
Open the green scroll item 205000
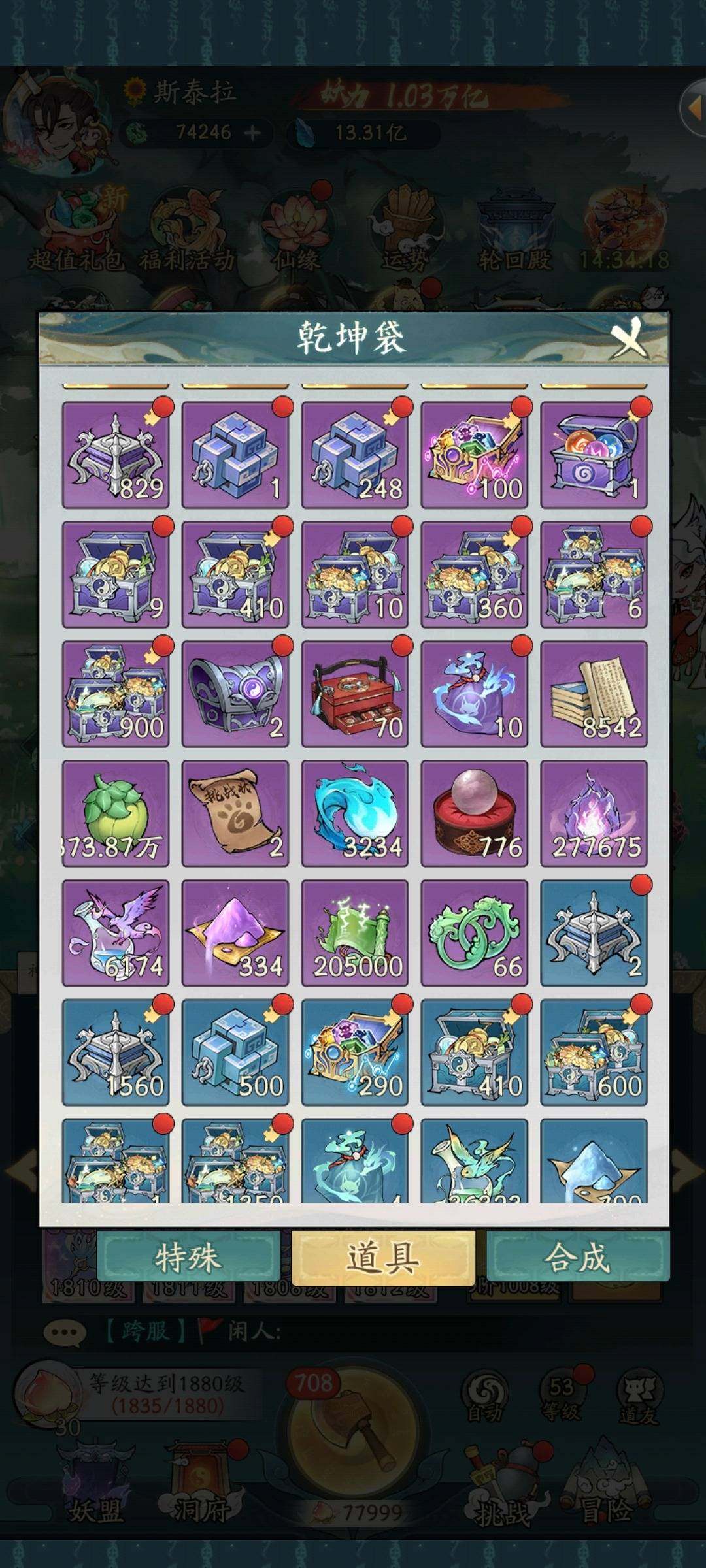(355, 933)
